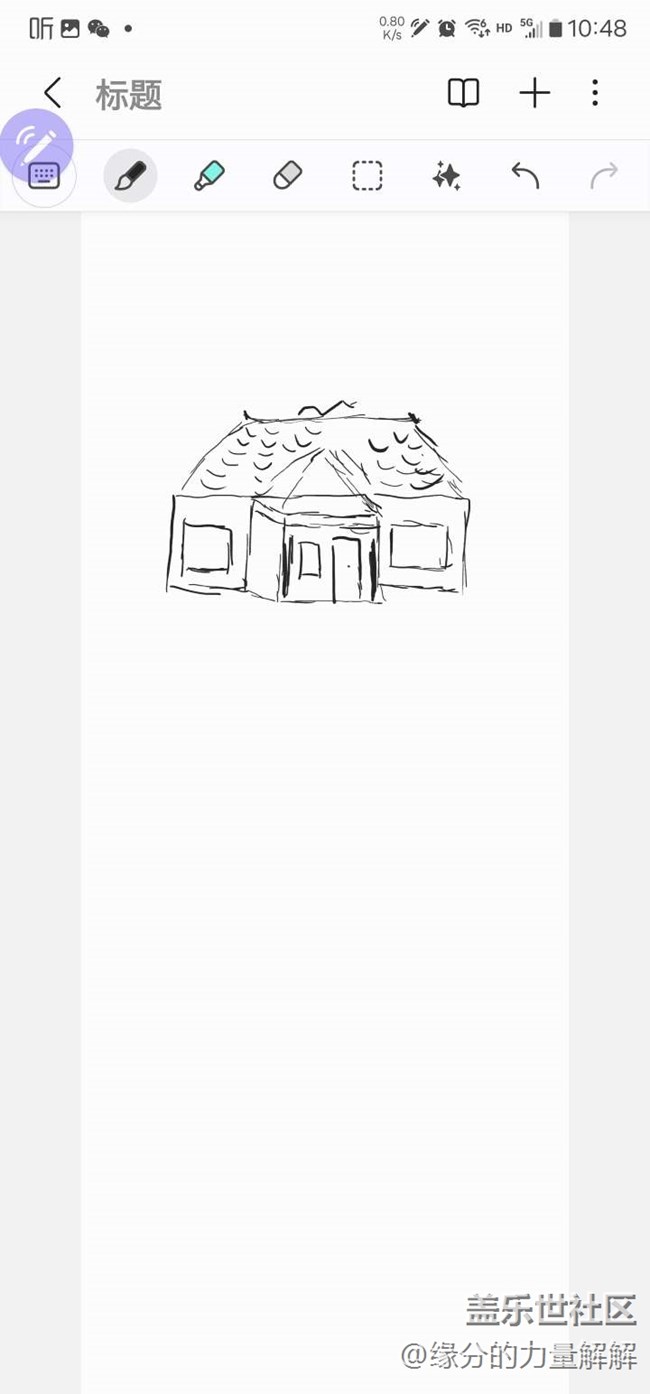Tap the plus icon to add content
650x1394 pixels.
pyautogui.click(x=535, y=94)
